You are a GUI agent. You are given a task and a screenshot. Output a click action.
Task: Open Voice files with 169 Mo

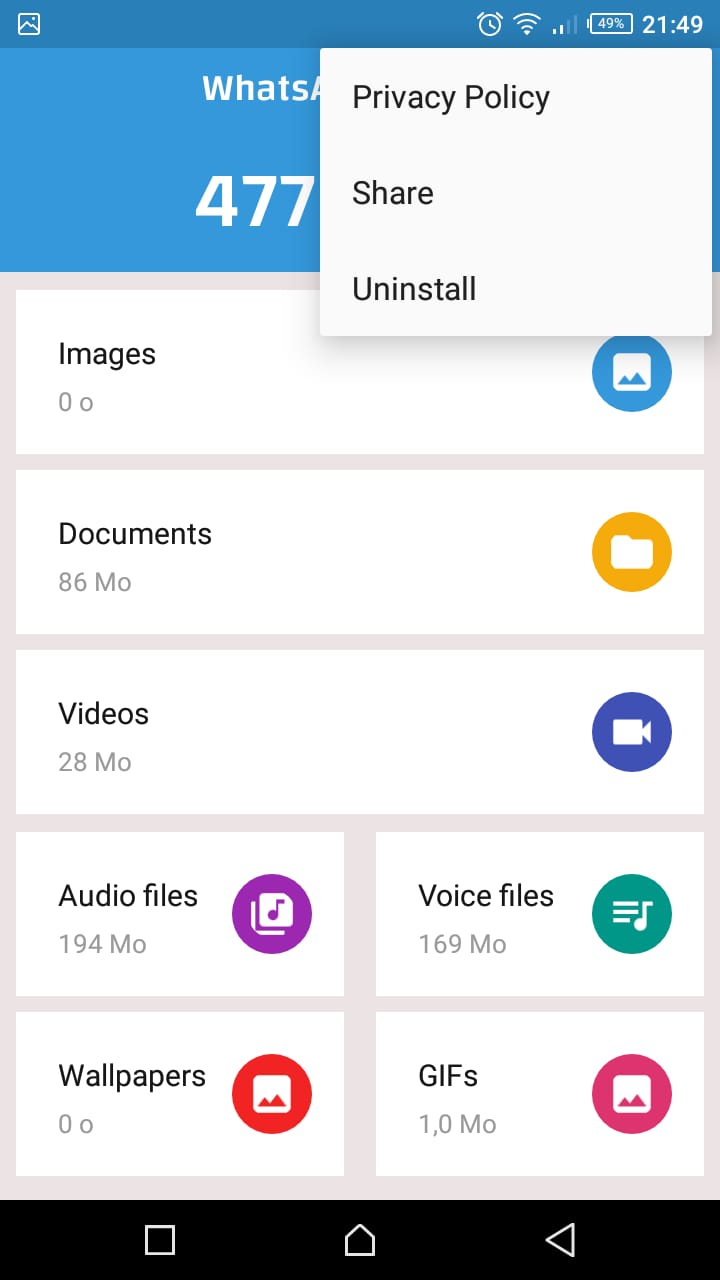click(x=540, y=914)
